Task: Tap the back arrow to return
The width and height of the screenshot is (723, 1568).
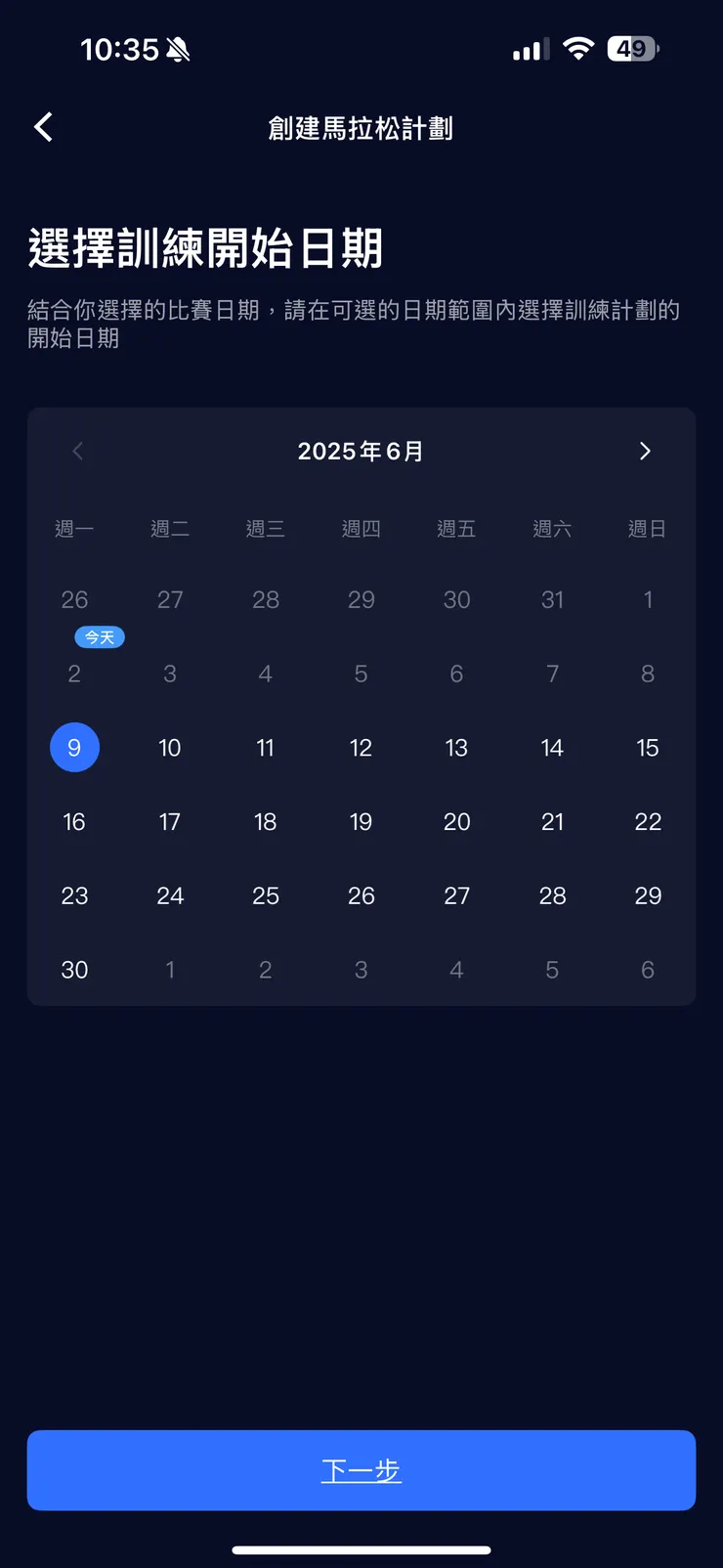Action: 42,127
